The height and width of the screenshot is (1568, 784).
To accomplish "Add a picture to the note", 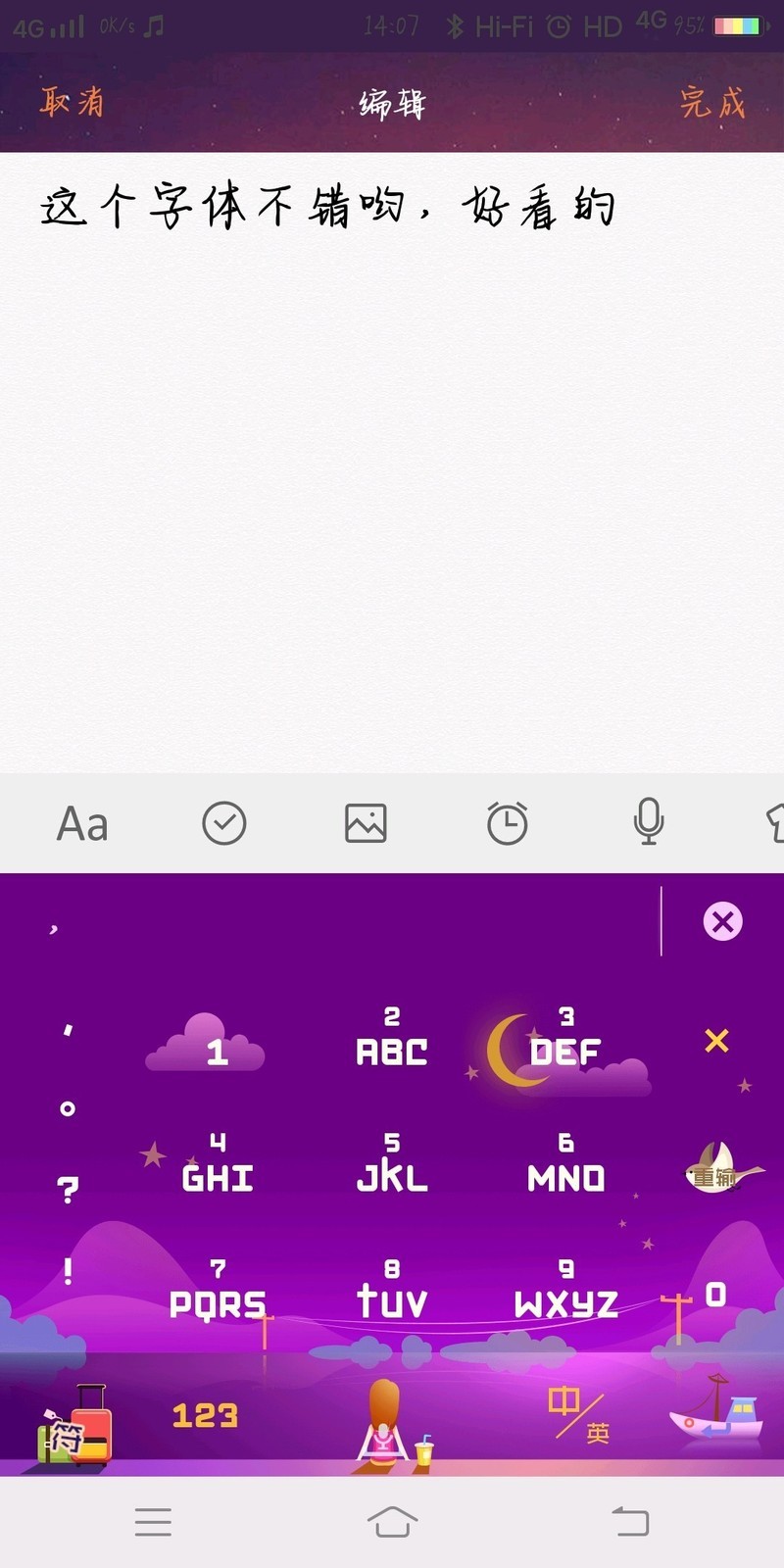I will tap(366, 823).
